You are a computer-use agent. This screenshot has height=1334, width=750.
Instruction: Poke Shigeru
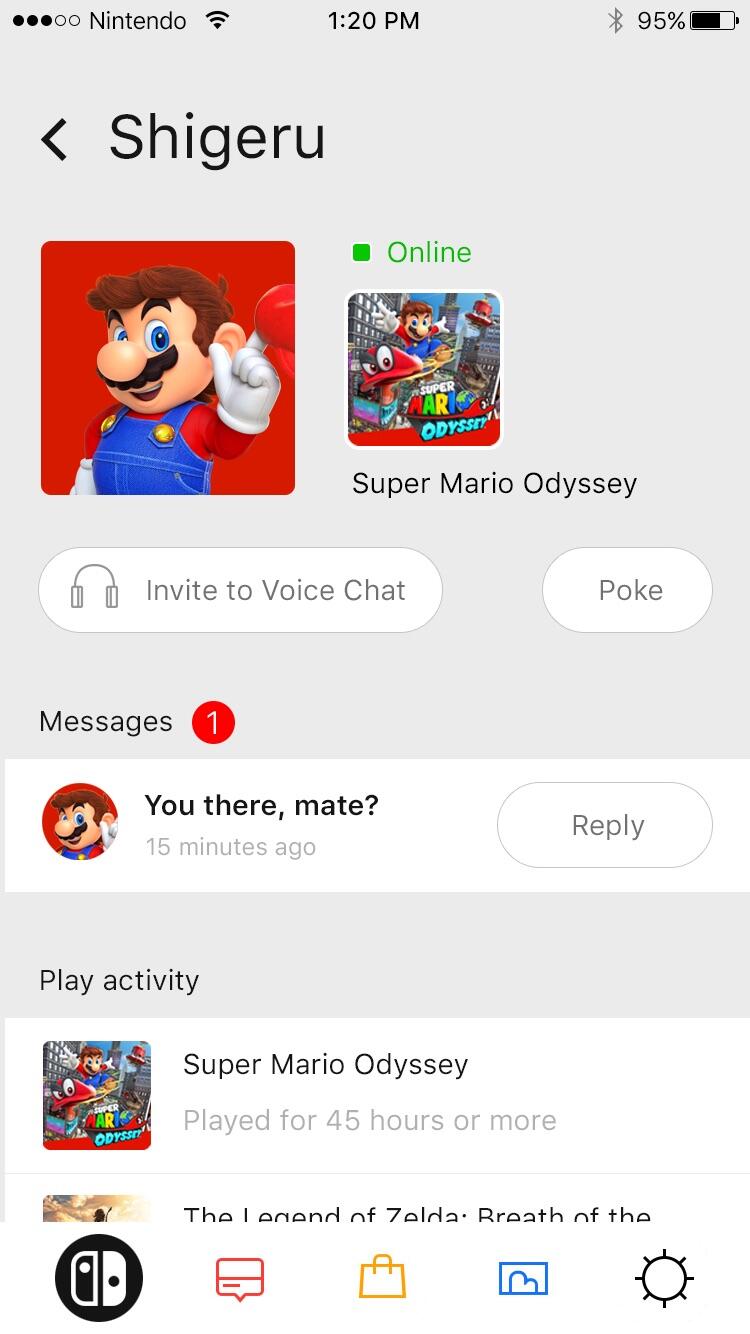[x=627, y=590]
